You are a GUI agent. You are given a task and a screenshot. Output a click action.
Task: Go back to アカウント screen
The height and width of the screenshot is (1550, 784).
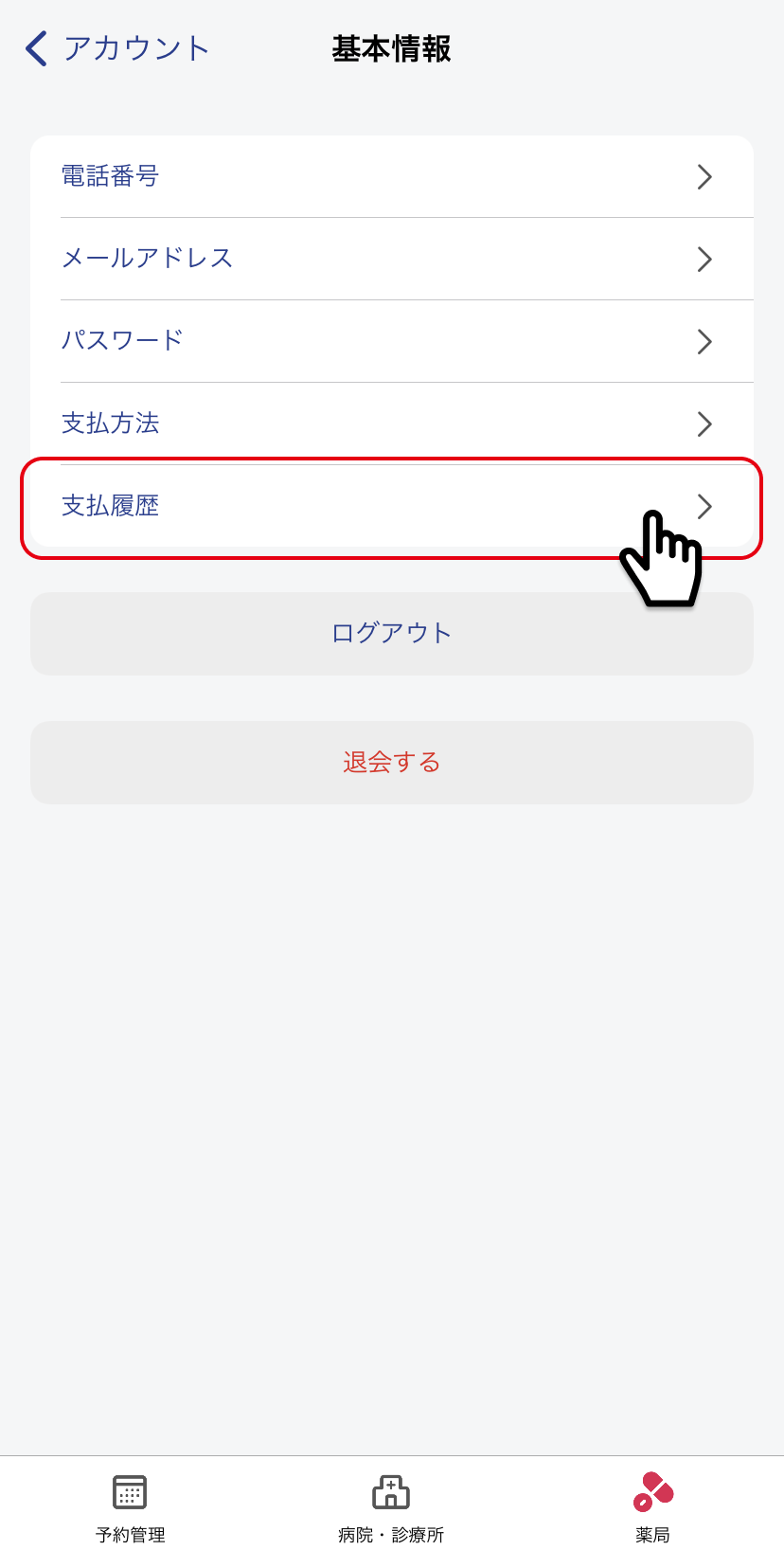(x=116, y=48)
